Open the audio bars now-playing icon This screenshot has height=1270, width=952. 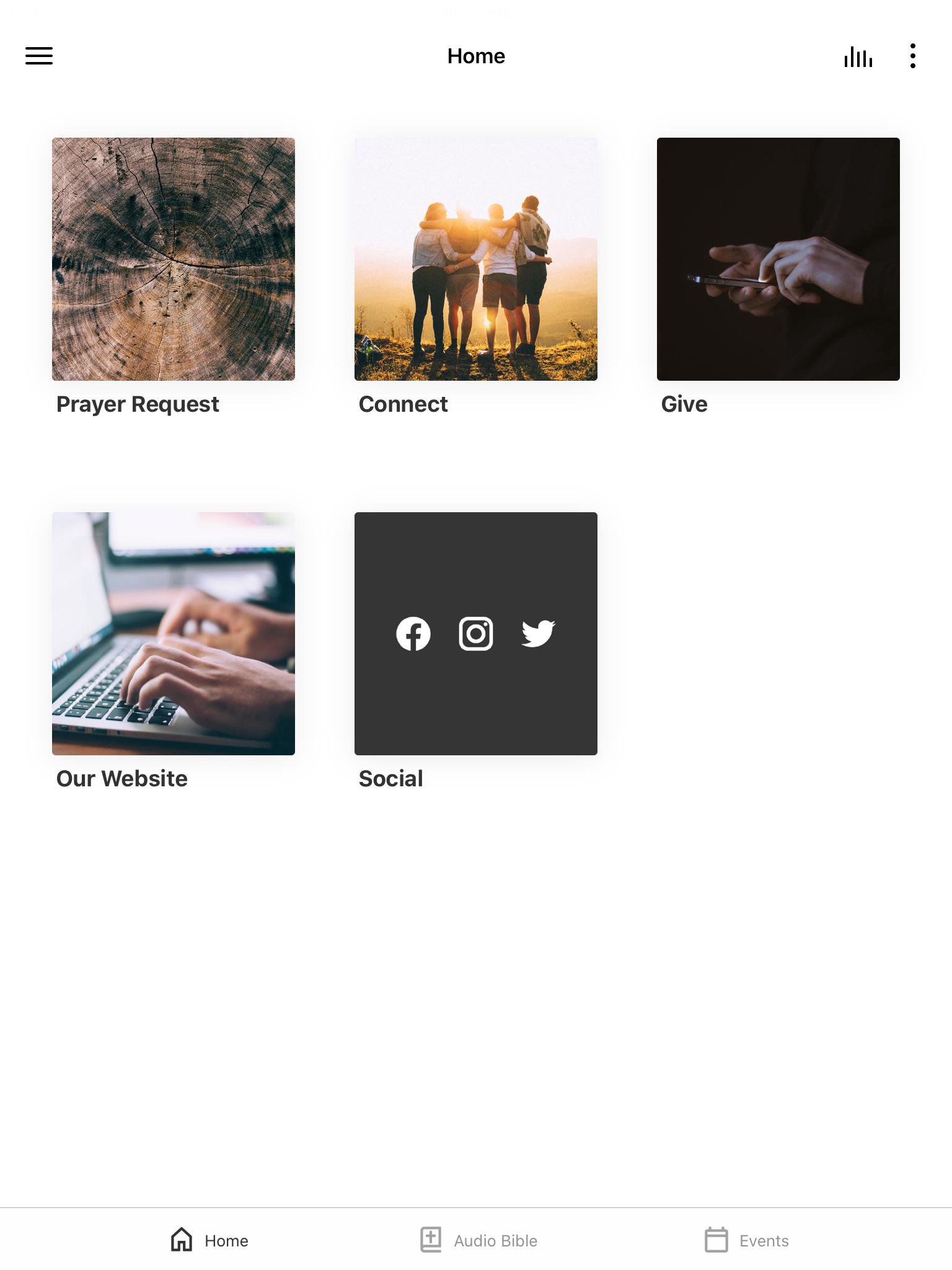(858, 56)
